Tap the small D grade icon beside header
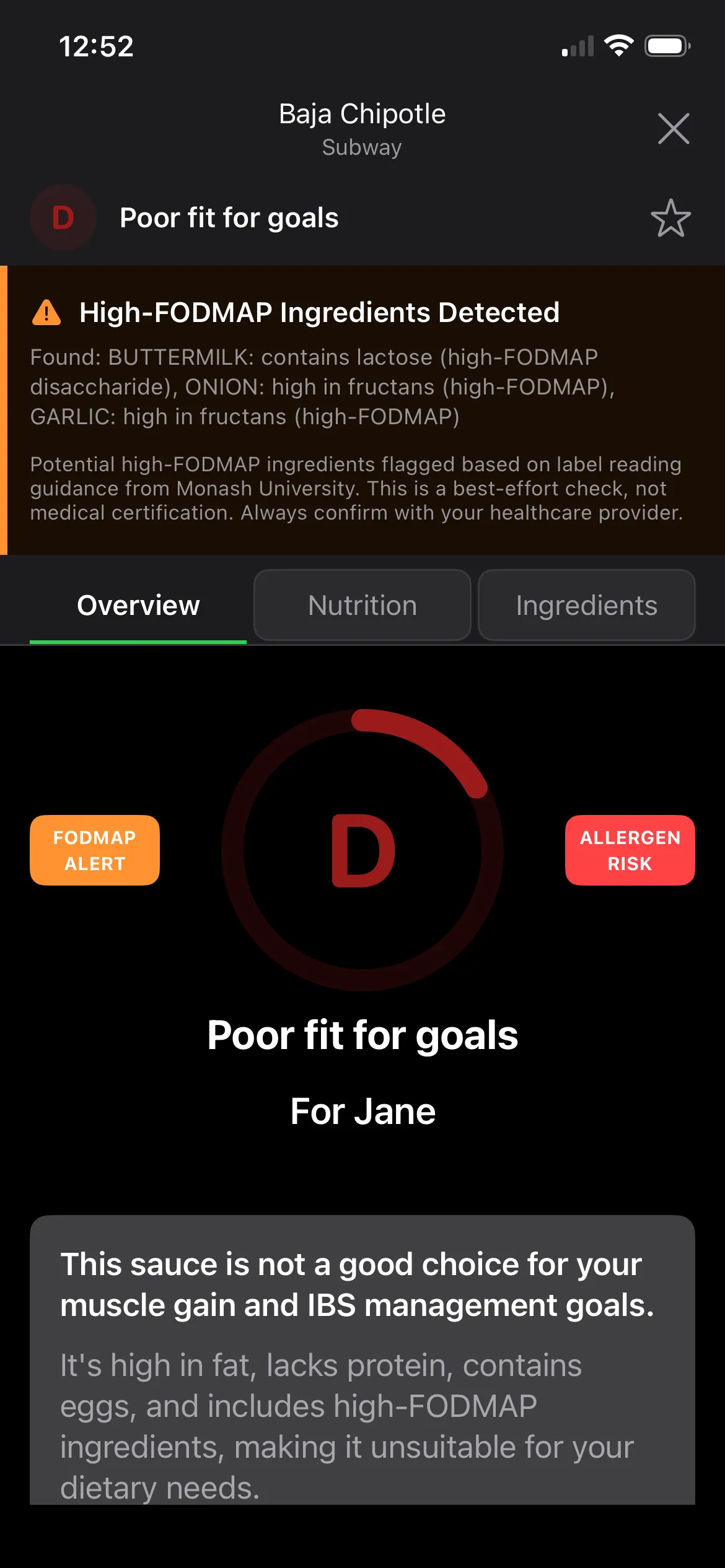Viewport: 725px width, 1568px height. click(x=63, y=217)
